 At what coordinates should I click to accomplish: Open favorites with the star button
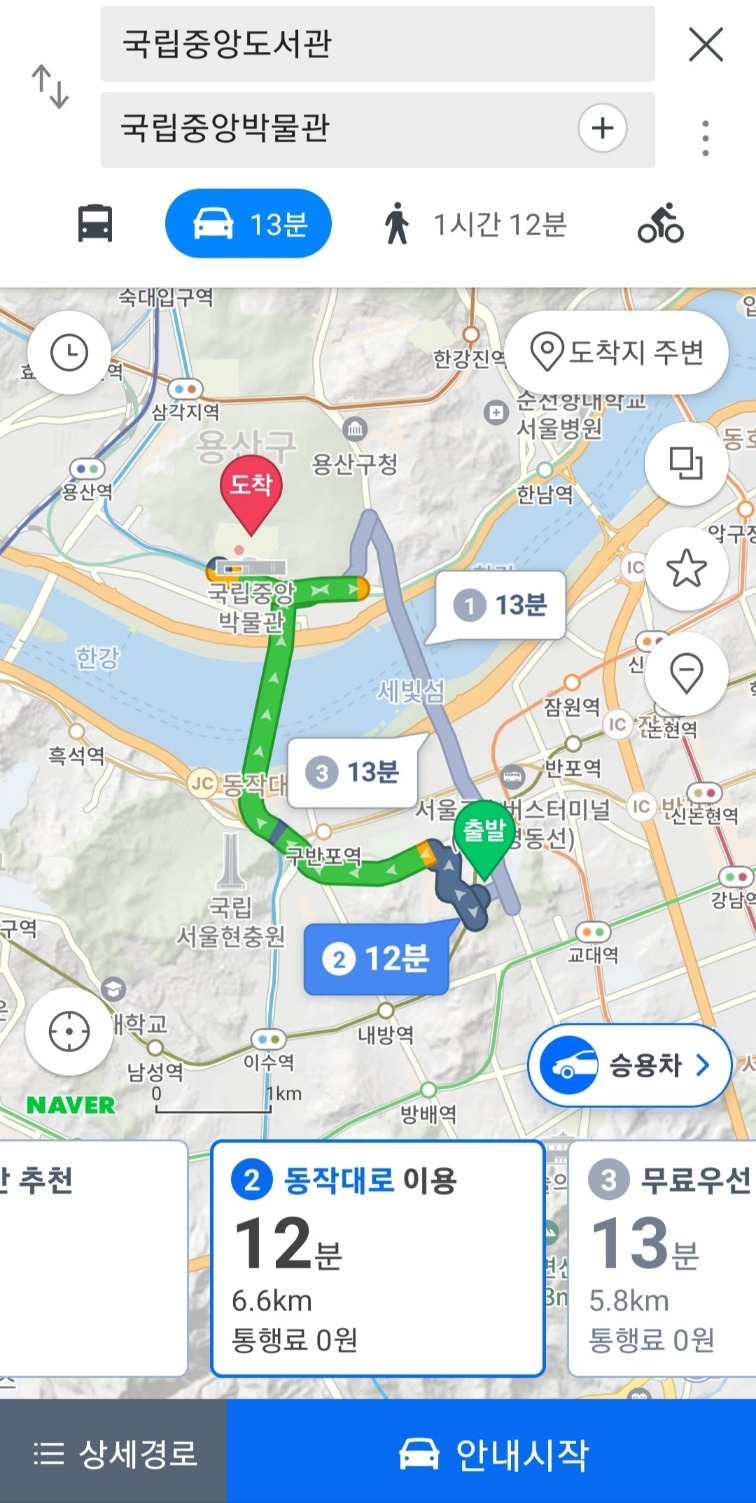click(686, 568)
